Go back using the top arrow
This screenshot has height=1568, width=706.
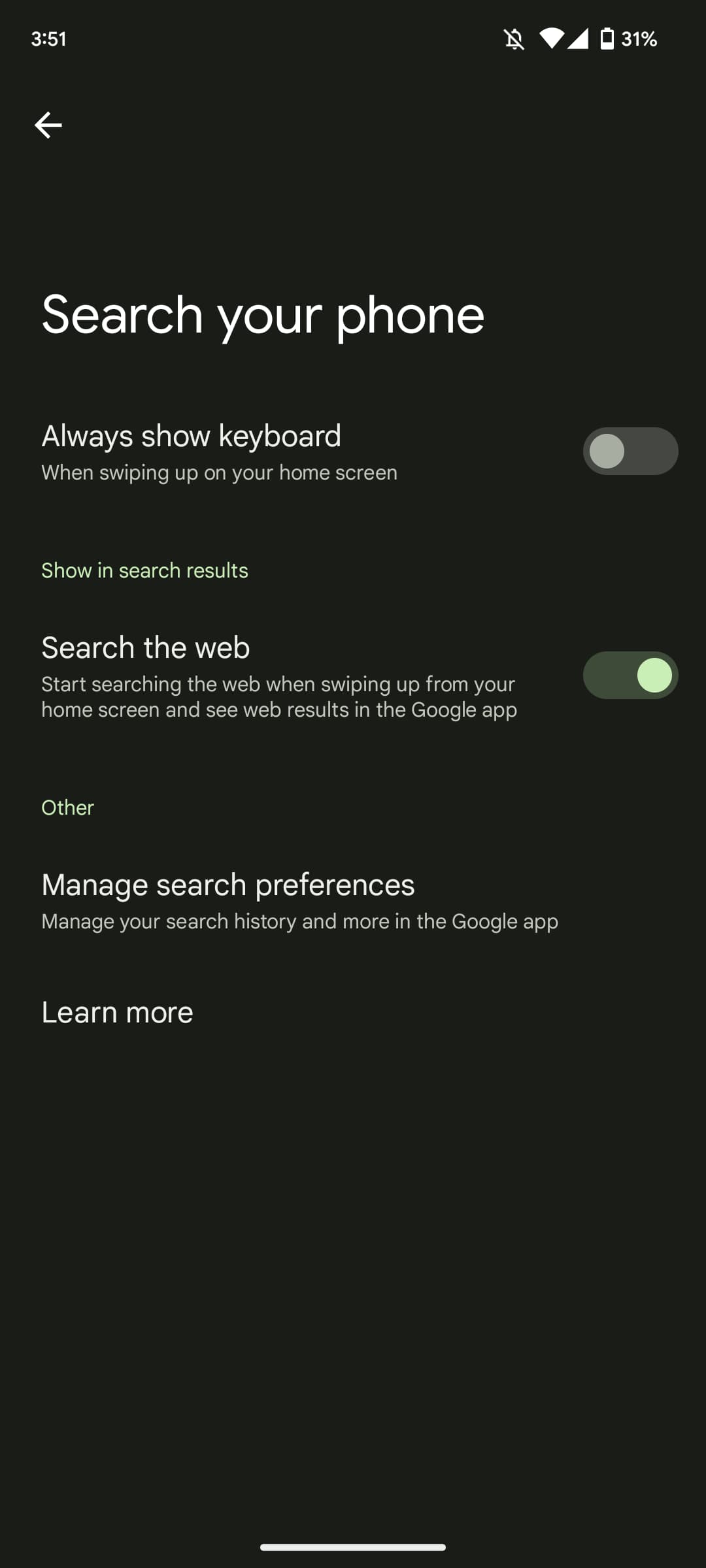point(48,125)
